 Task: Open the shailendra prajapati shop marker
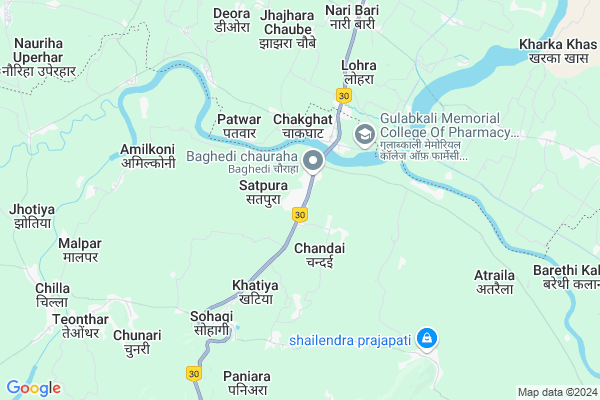(x=427, y=340)
